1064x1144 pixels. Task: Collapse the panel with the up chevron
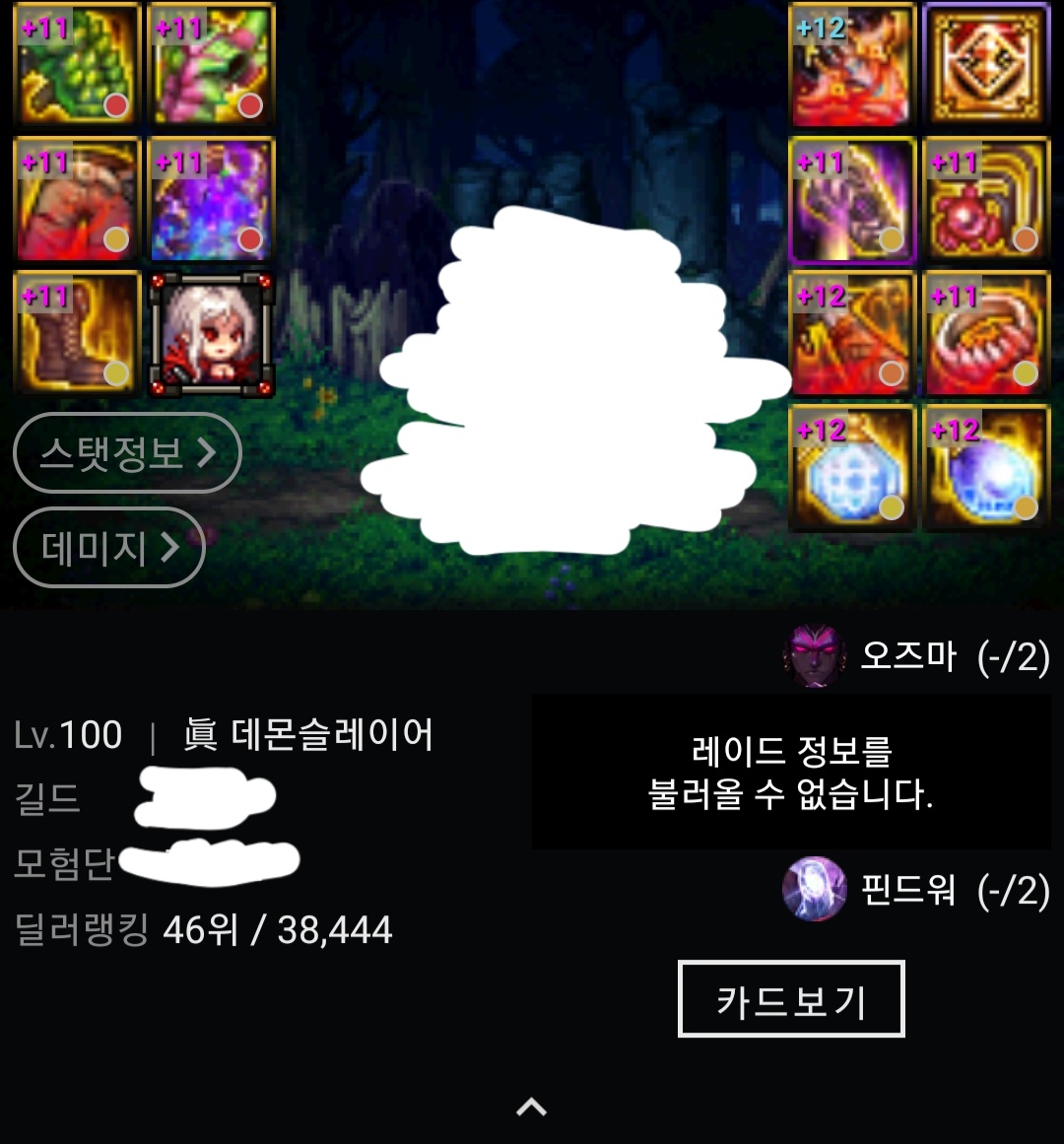click(x=531, y=1108)
